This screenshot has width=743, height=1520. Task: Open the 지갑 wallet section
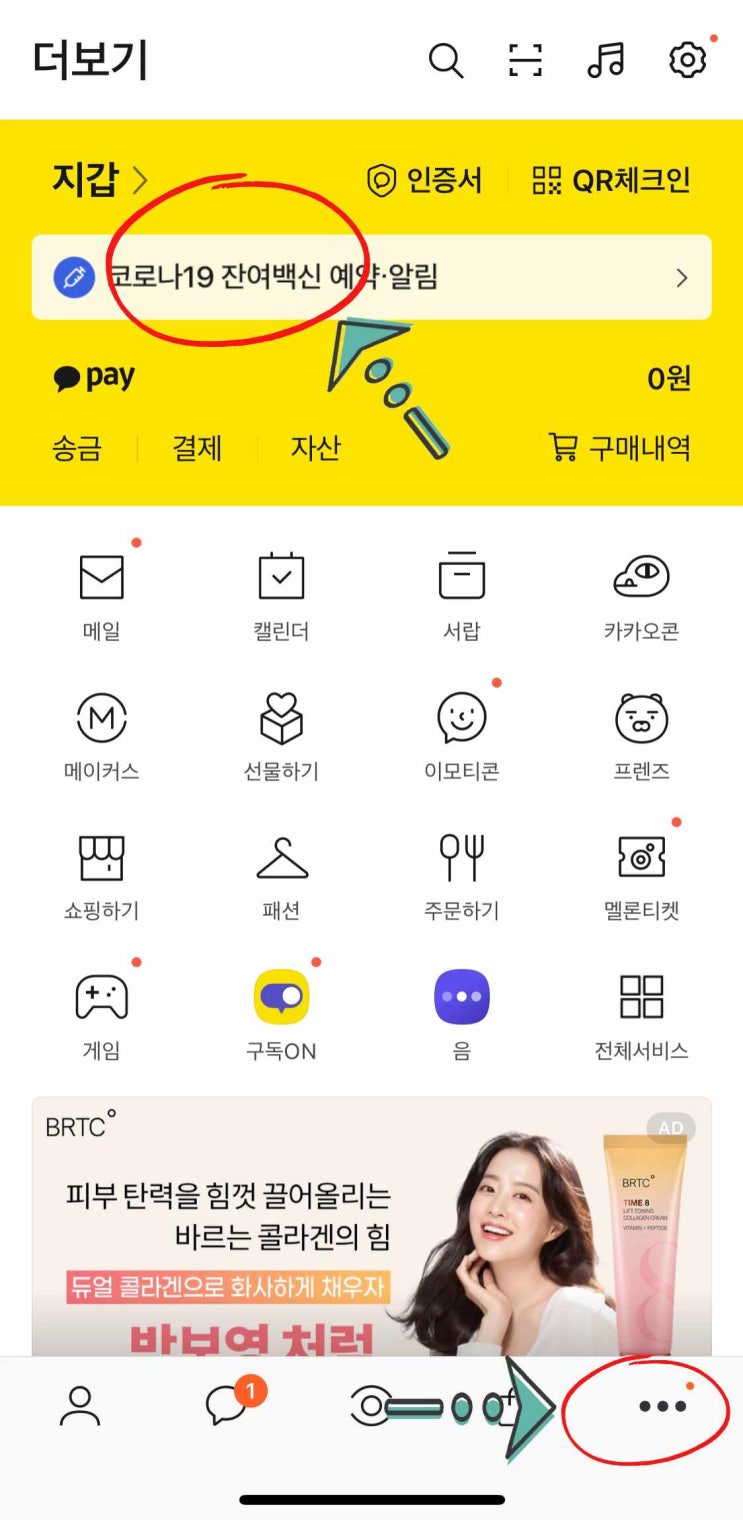99,180
